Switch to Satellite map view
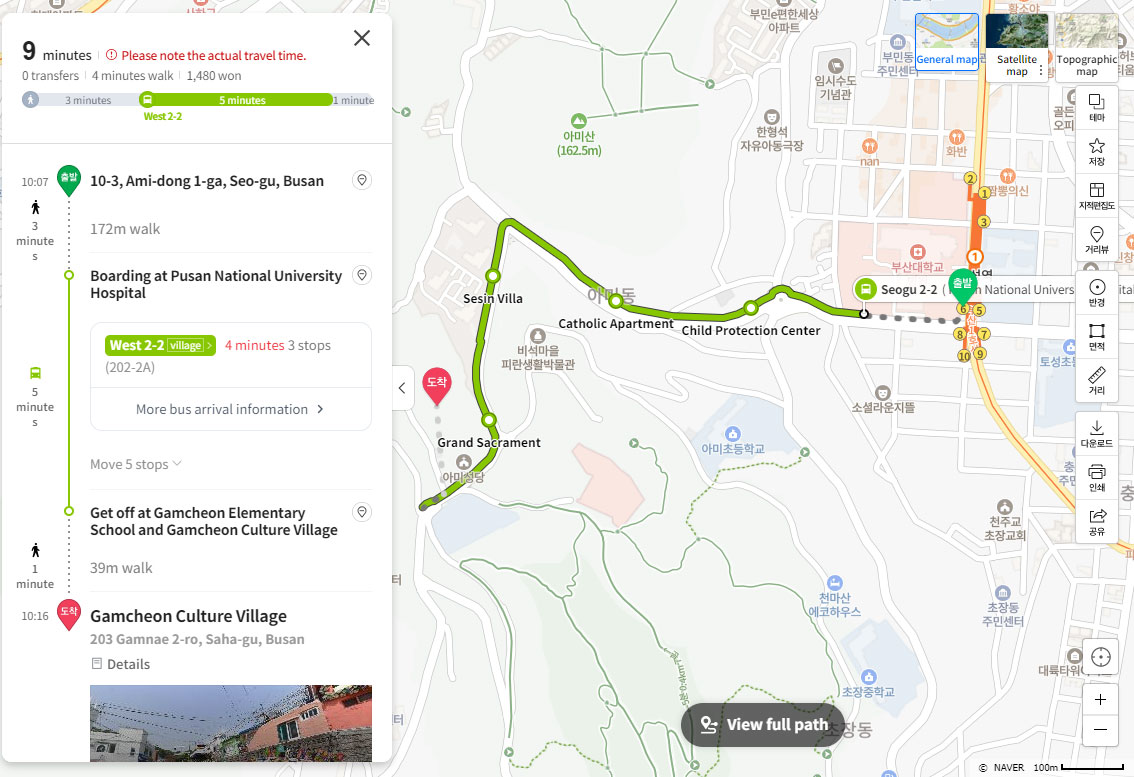 pyautogui.click(x=1016, y=47)
